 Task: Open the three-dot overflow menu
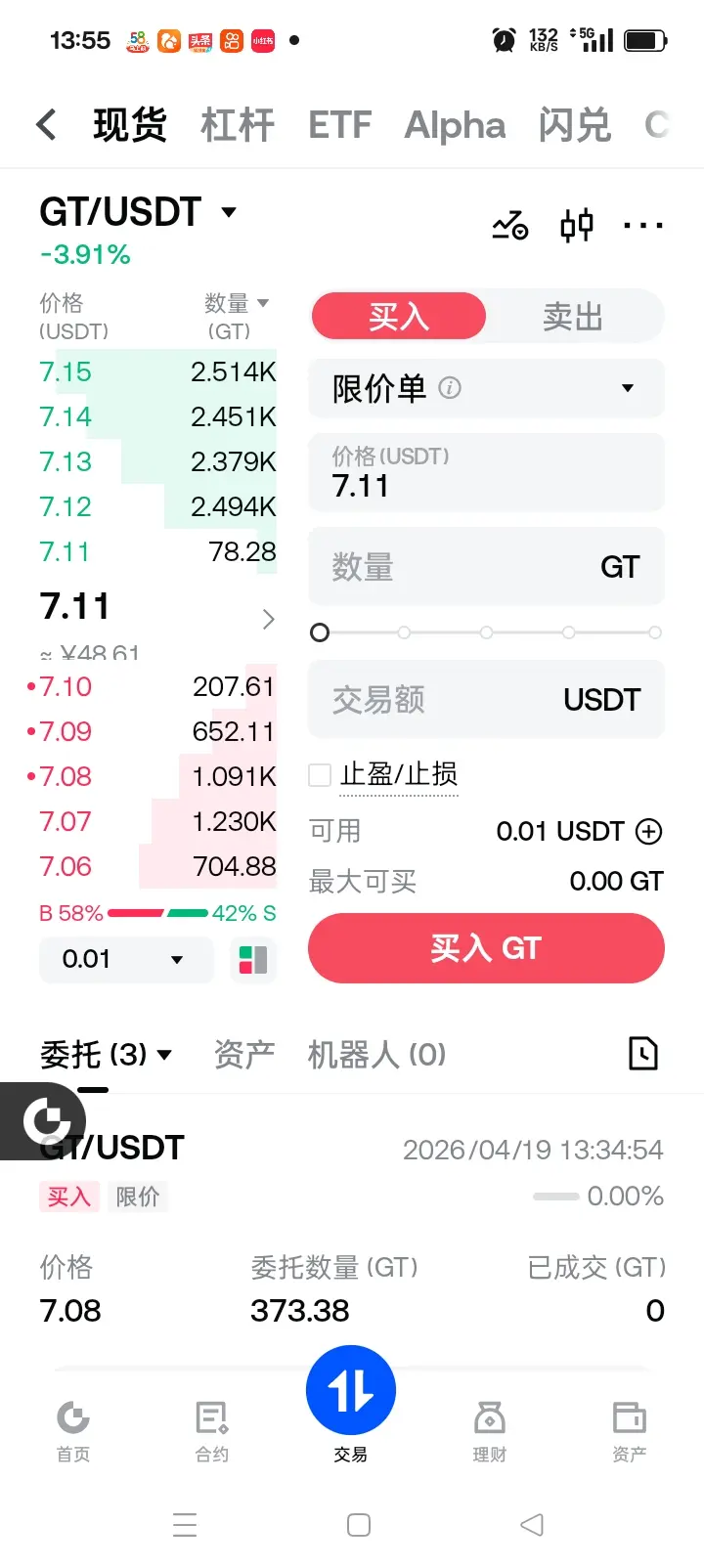pos(642,226)
